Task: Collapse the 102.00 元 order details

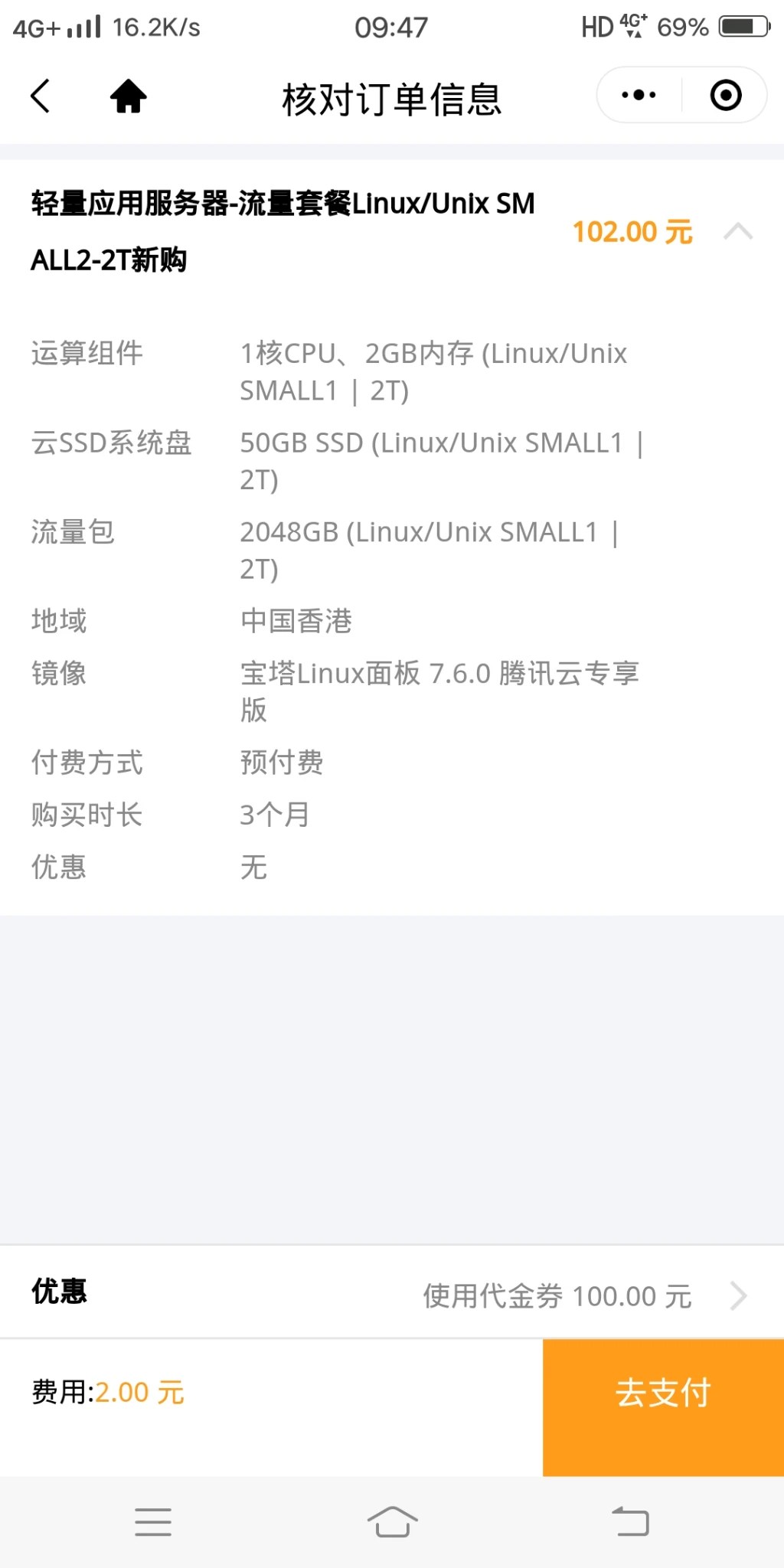Action: 738,231
